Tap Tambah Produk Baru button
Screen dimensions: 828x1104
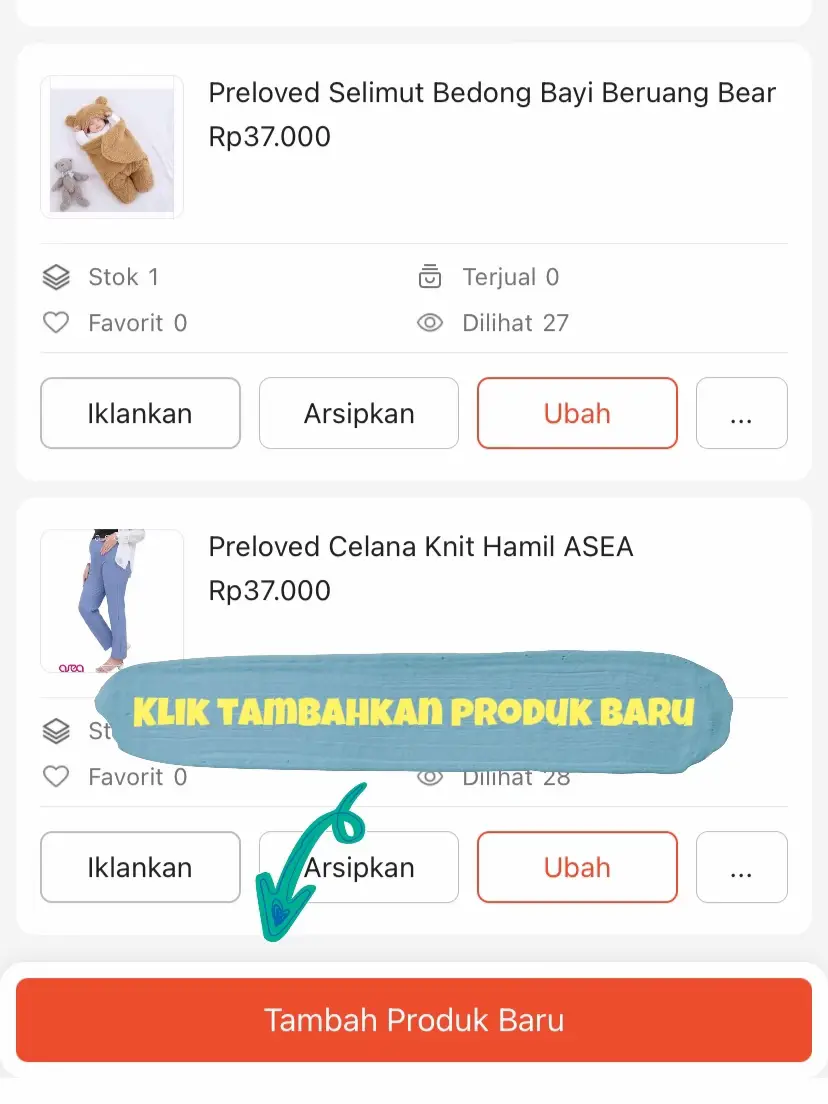coord(414,1020)
